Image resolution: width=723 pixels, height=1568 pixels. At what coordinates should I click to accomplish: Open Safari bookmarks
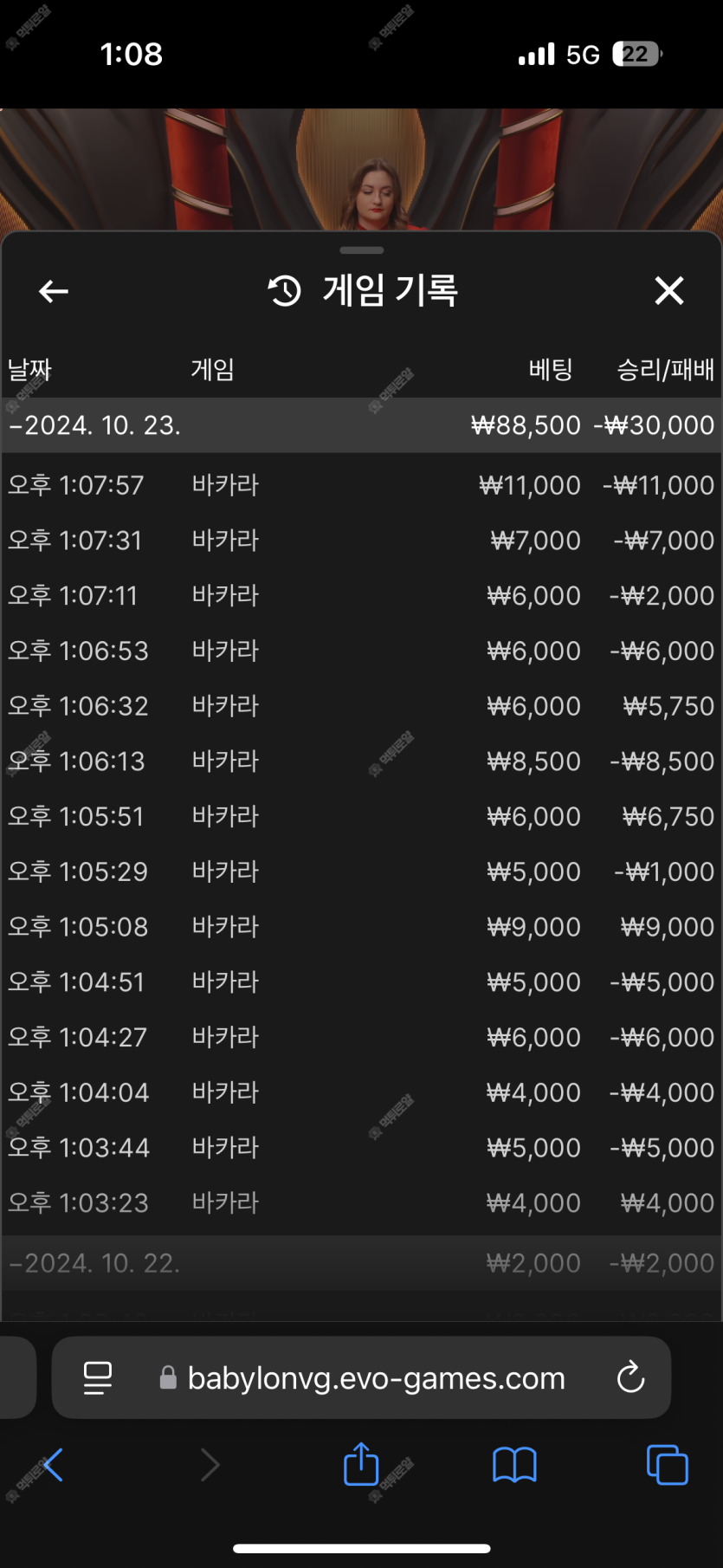click(x=514, y=1466)
